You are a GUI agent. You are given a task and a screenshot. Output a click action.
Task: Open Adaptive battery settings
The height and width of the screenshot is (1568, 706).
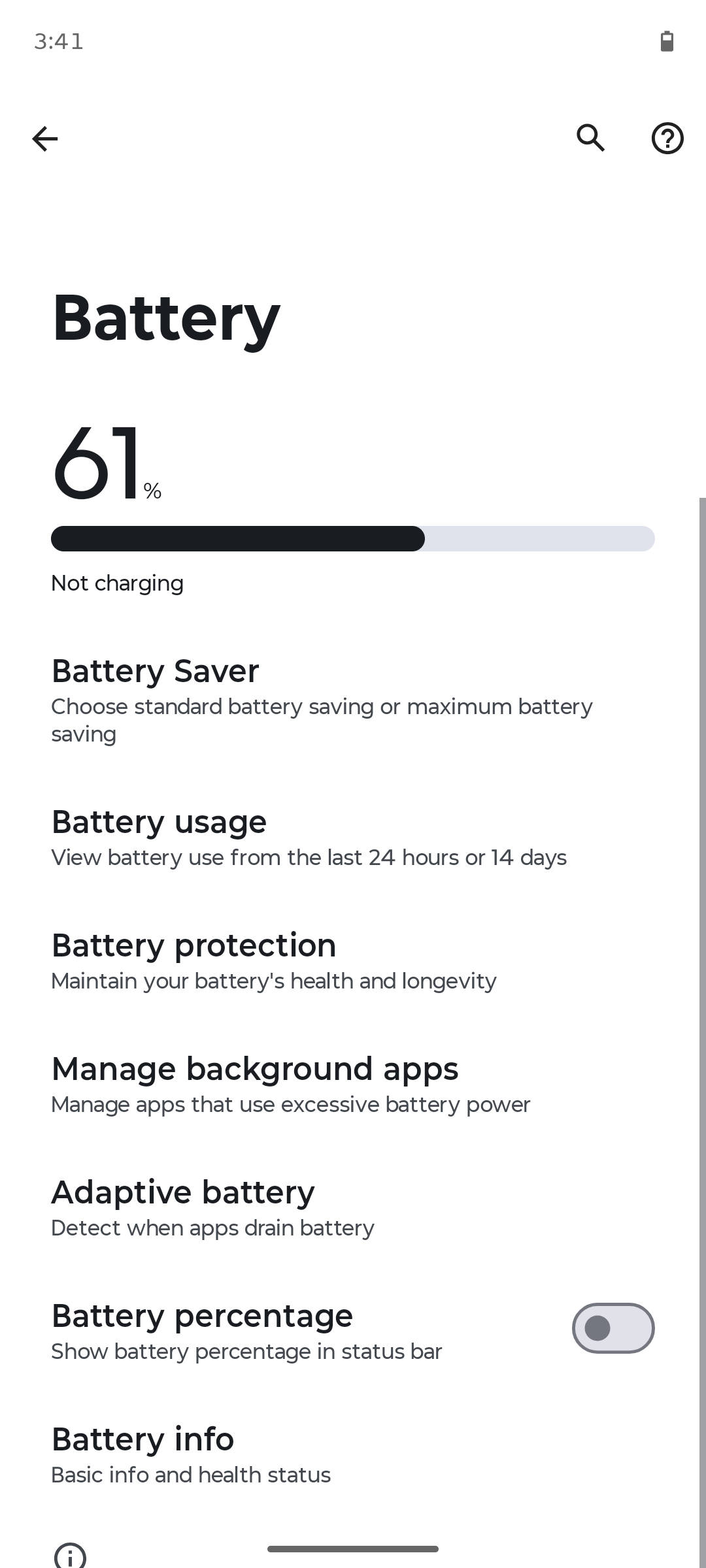click(353, 1209)
